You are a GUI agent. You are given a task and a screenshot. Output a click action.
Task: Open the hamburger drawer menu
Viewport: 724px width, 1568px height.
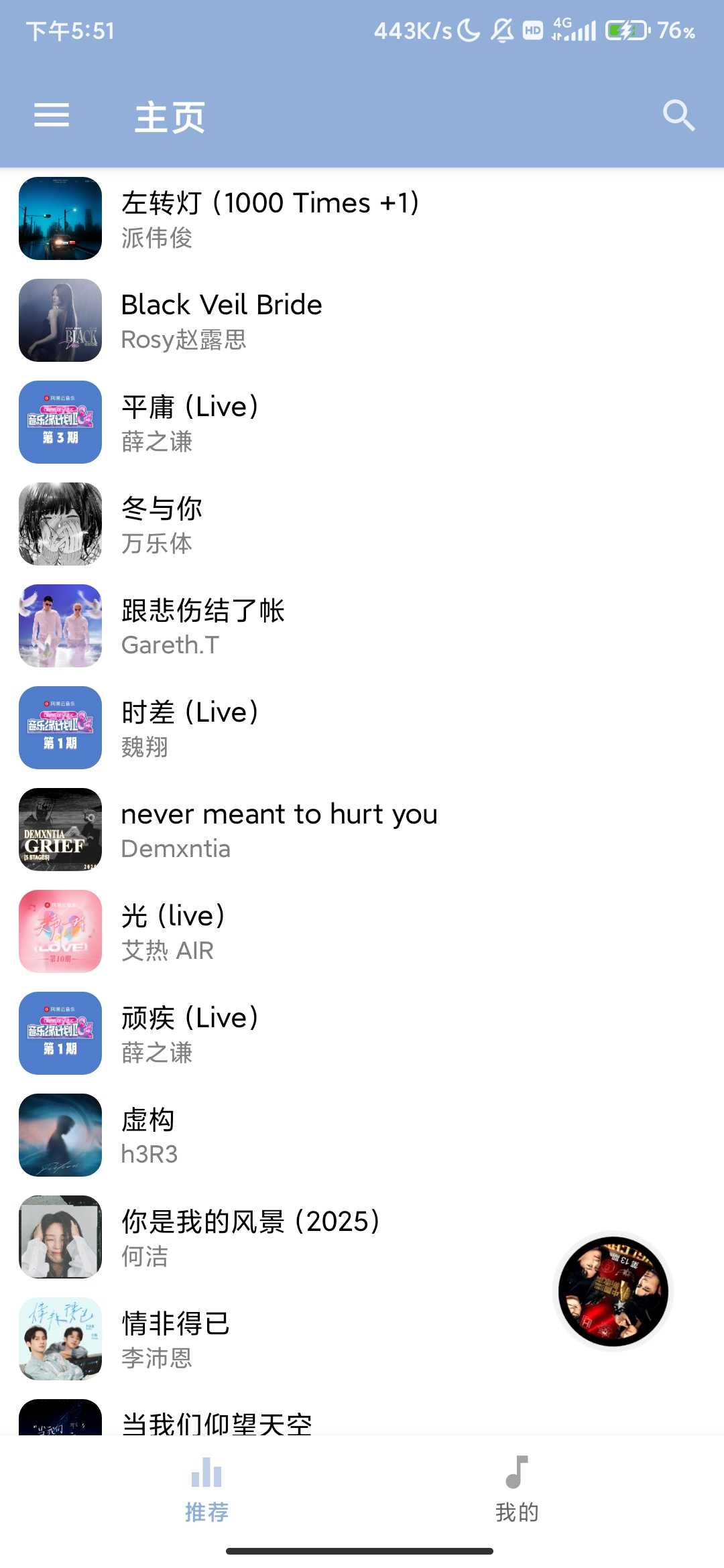(52, 115)
